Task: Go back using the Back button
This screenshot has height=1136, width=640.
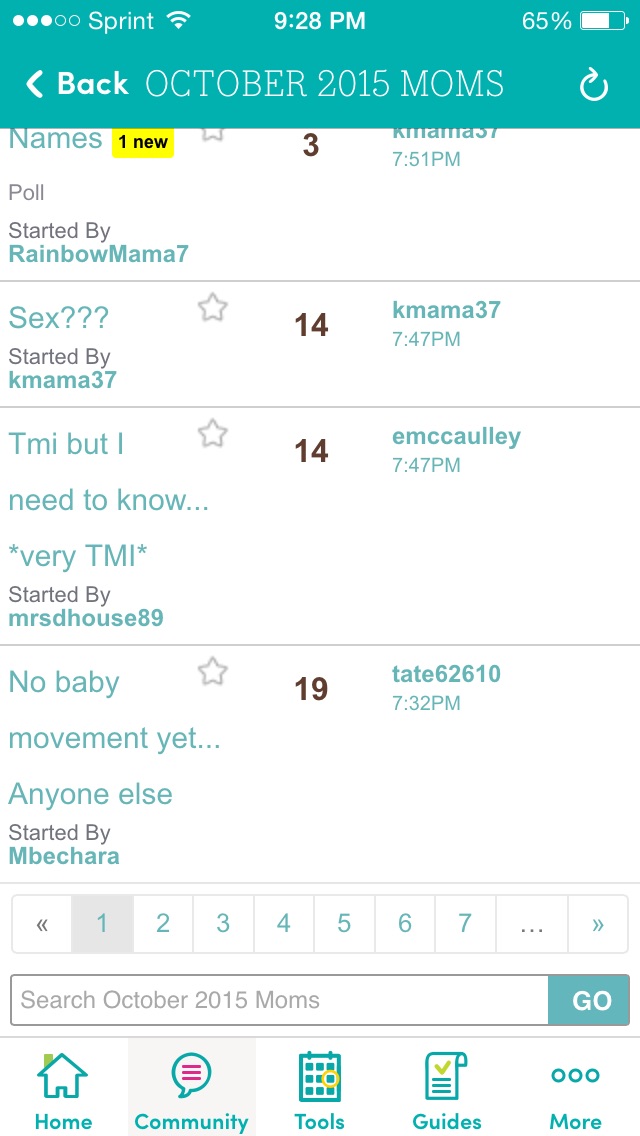Action: pos(78,84)
